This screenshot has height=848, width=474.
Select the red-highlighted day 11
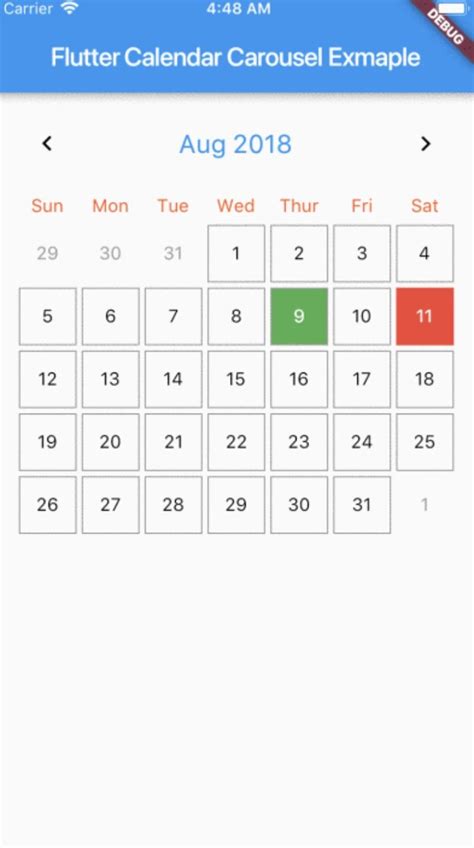point(425,316)
